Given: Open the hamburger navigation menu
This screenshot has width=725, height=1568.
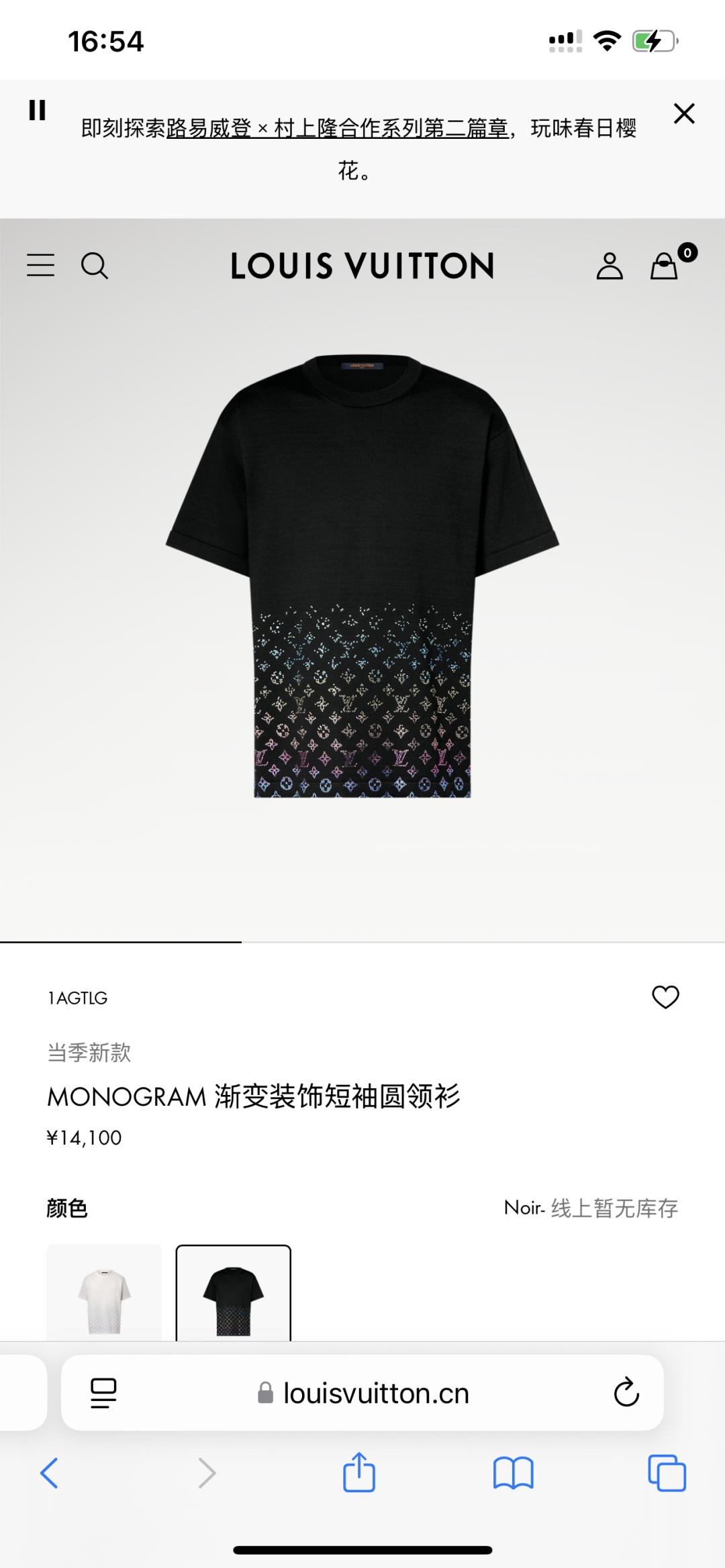Looking at the screenshot, I should tap(41, 266).
